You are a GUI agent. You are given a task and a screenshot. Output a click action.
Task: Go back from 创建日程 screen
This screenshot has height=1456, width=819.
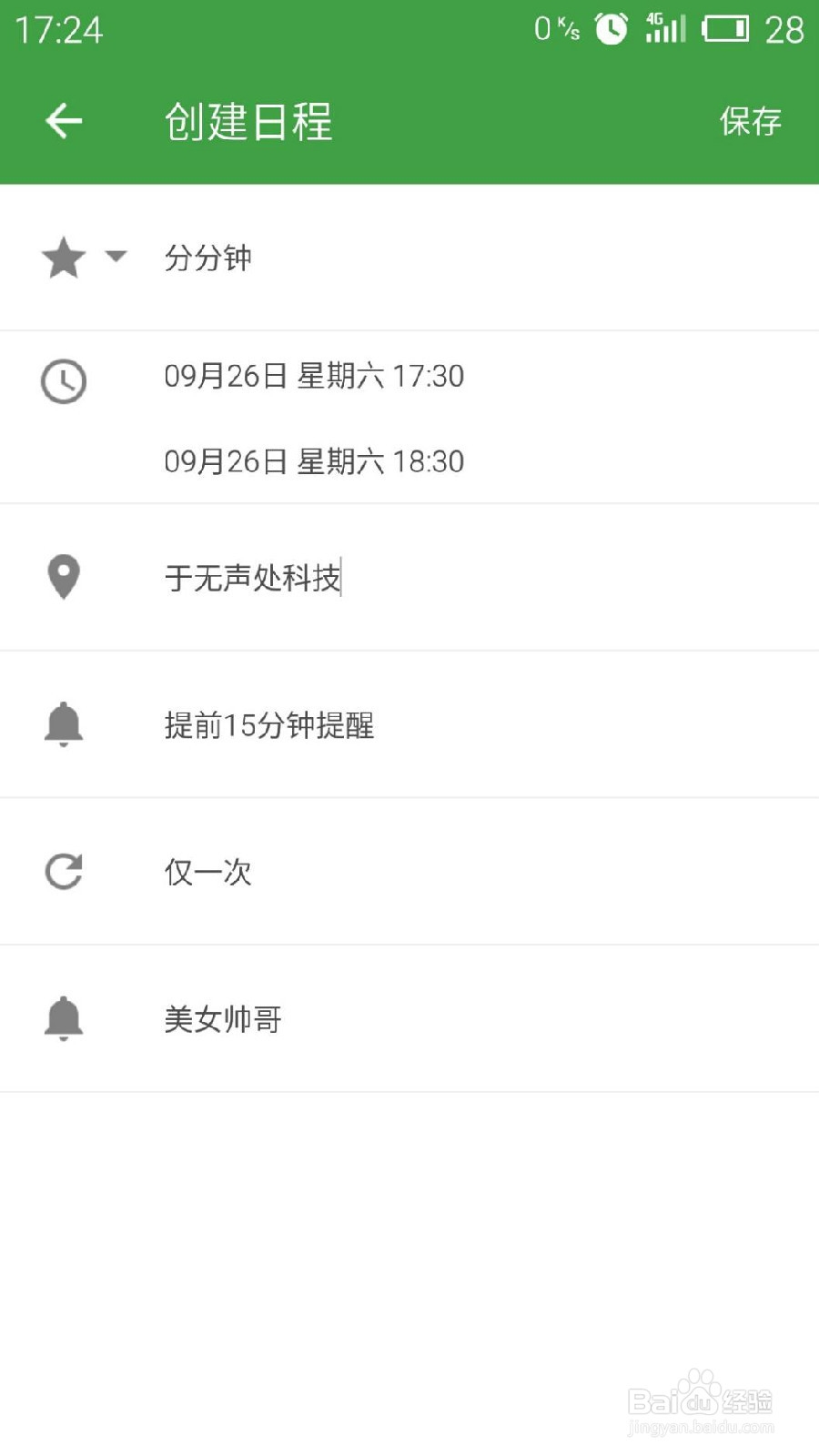click(x=64, y=121)
